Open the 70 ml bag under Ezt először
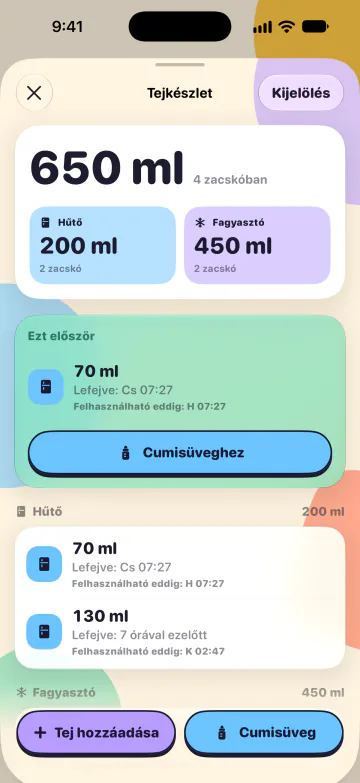Image resolution: width=360 pixels, height=783 pixels. pos(180,387)
